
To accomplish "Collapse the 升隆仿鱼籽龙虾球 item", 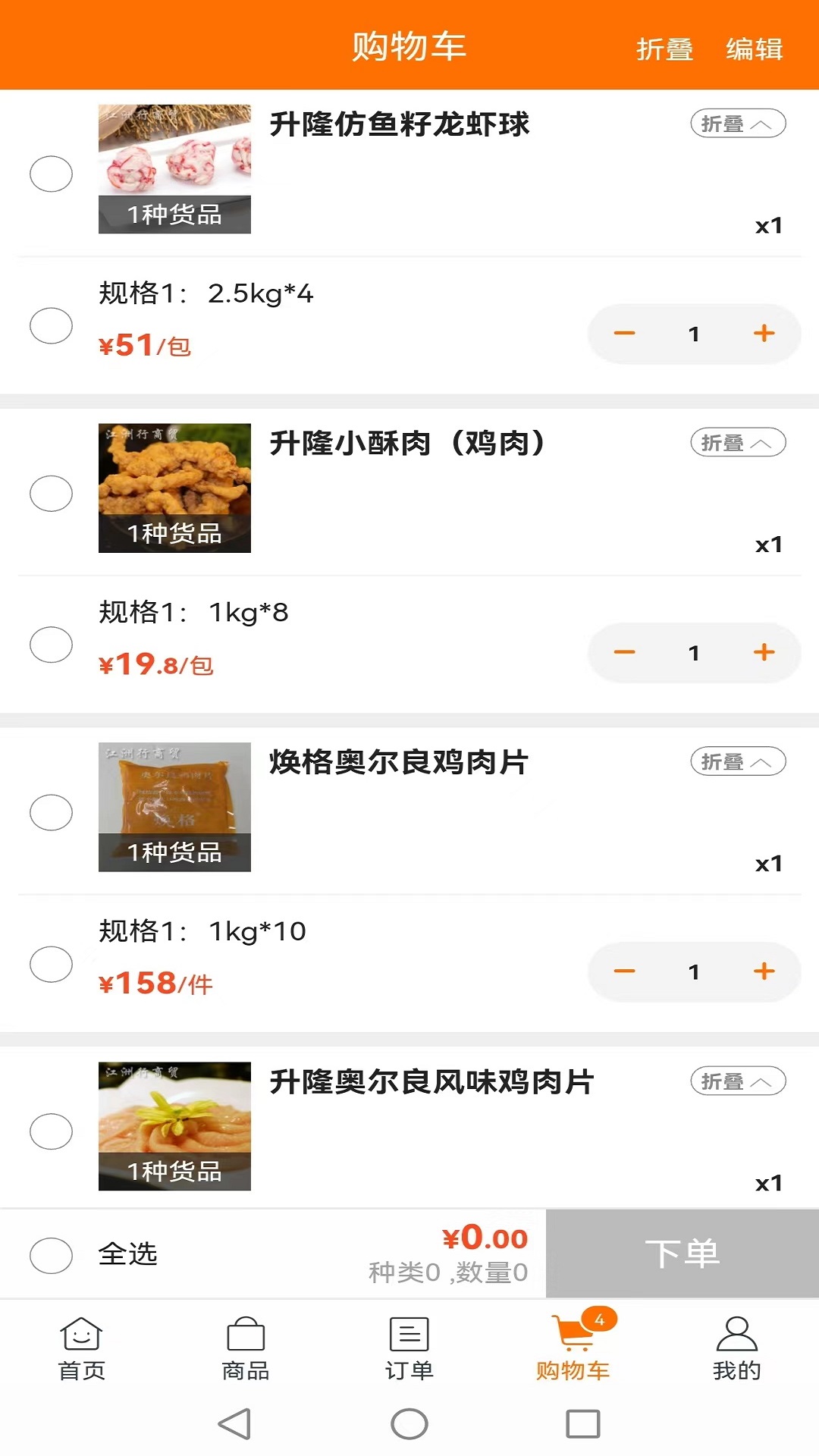I will pyautogui.click(x=737, y=124).
